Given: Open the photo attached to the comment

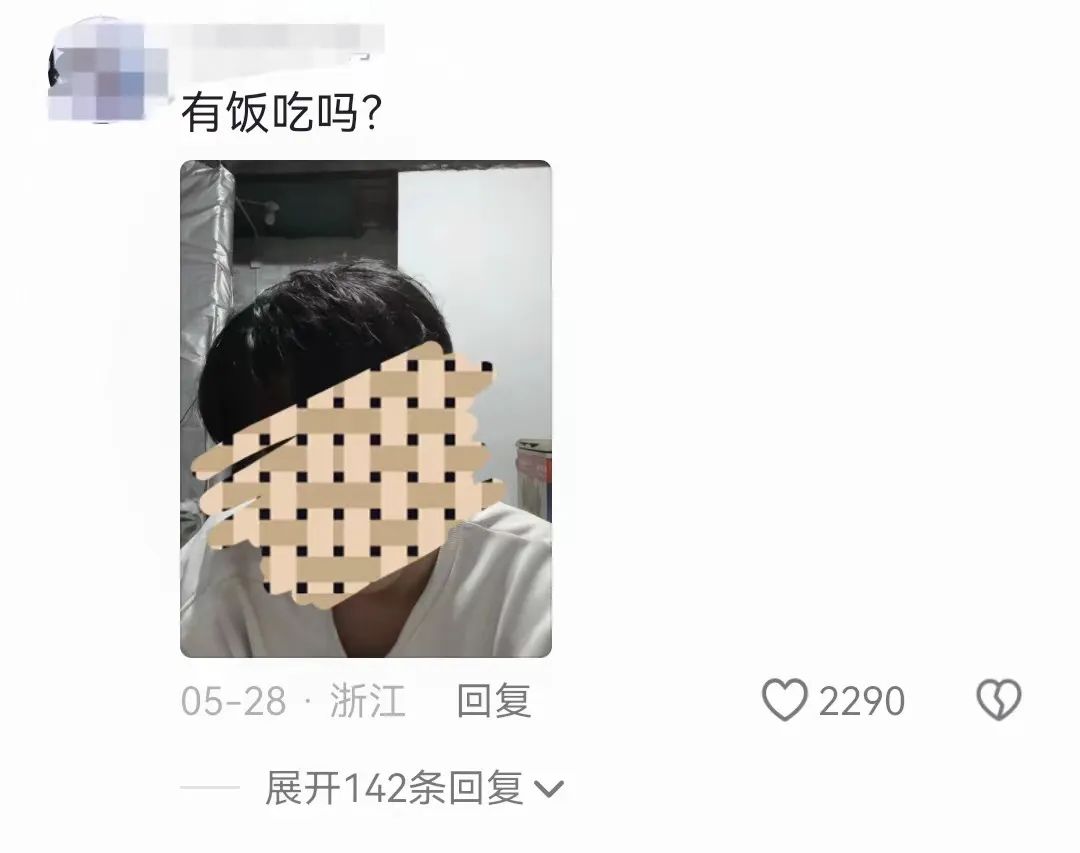Looking at the screenshot, I should pyautogui.click(x=365, y=408).
